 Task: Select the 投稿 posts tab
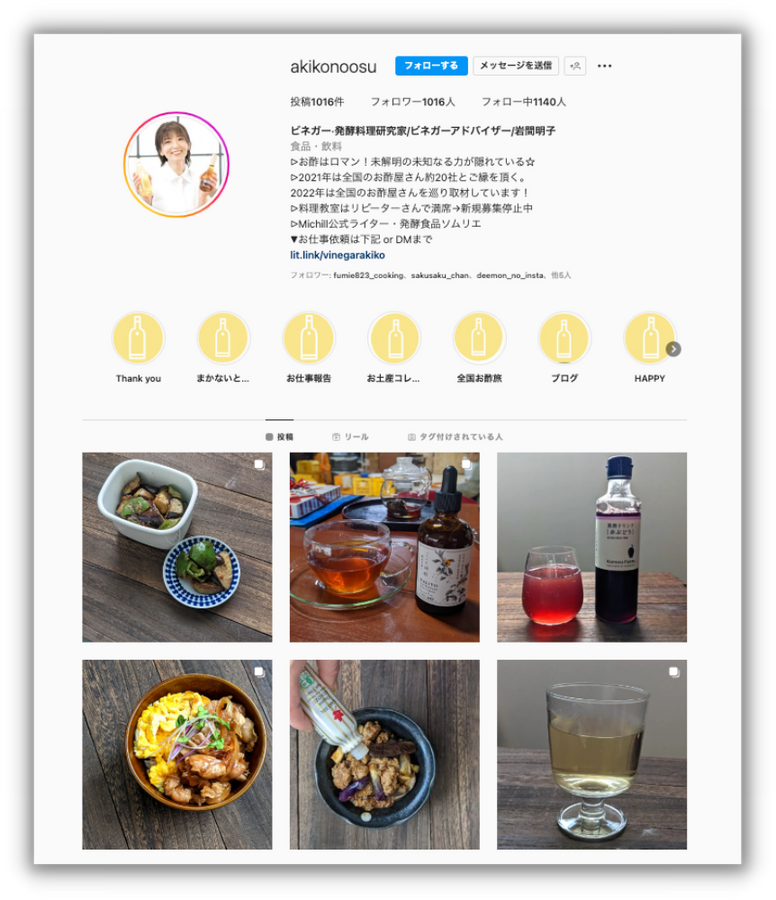pyautogui.click(x=280, y=437)
